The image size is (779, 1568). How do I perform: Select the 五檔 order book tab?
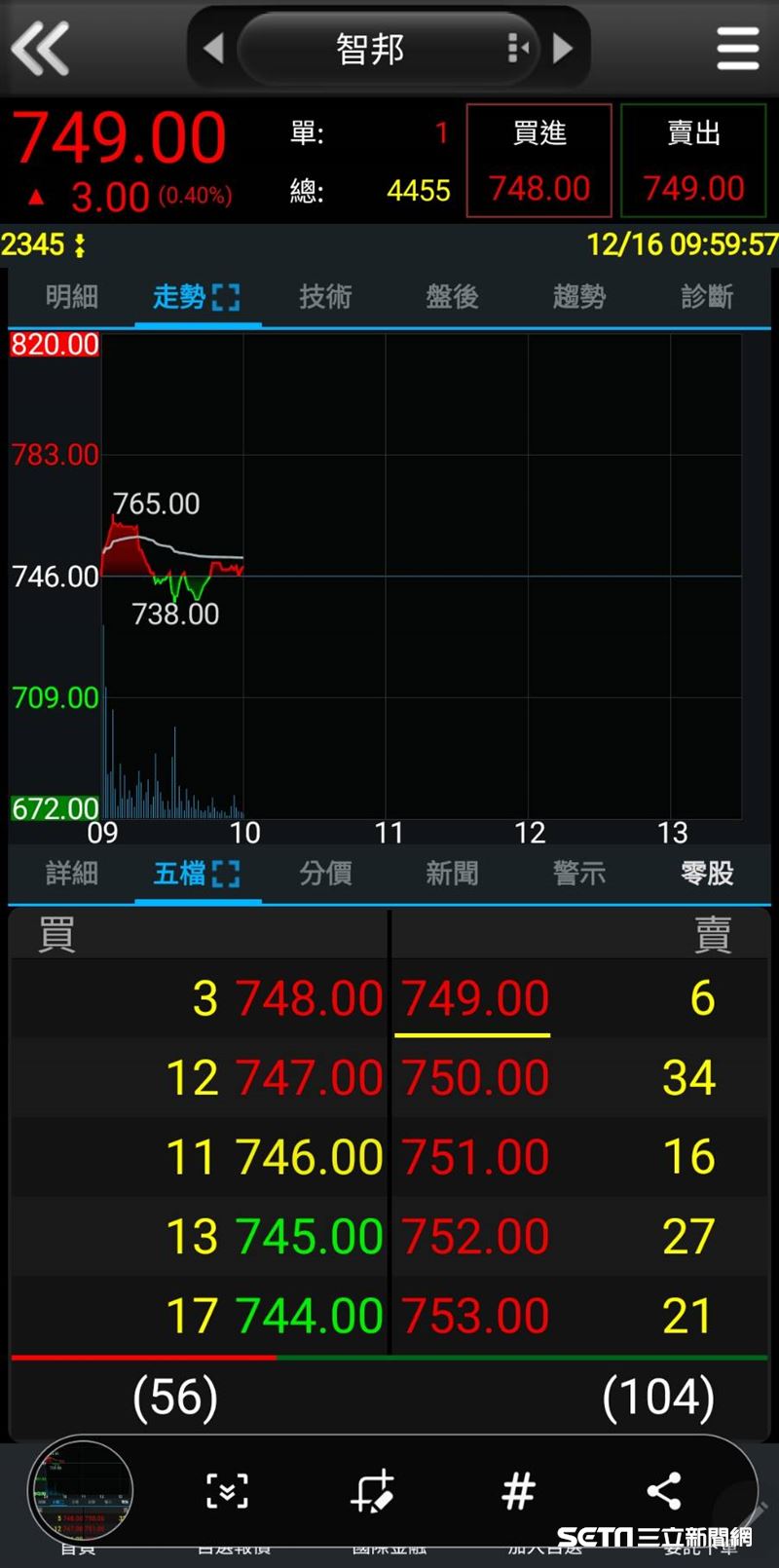tap(196, 873)
